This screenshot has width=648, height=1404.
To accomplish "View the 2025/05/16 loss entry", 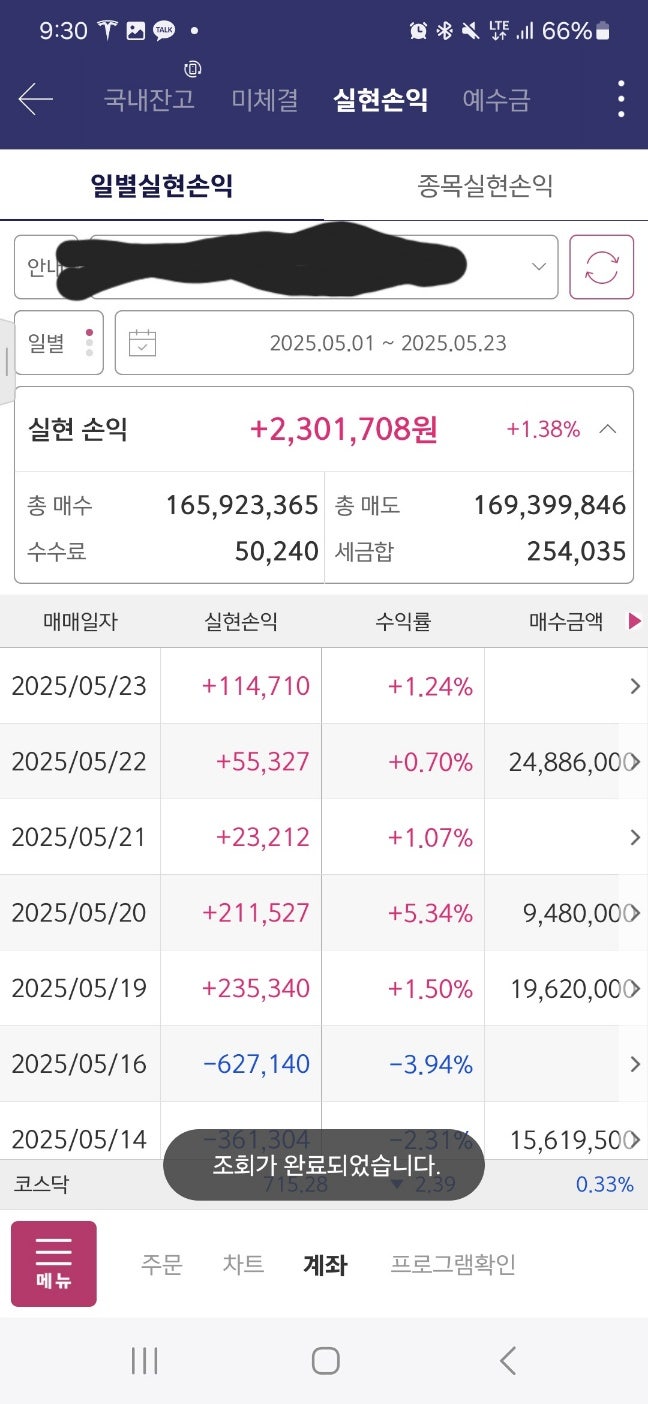I will pos(324,1064).
